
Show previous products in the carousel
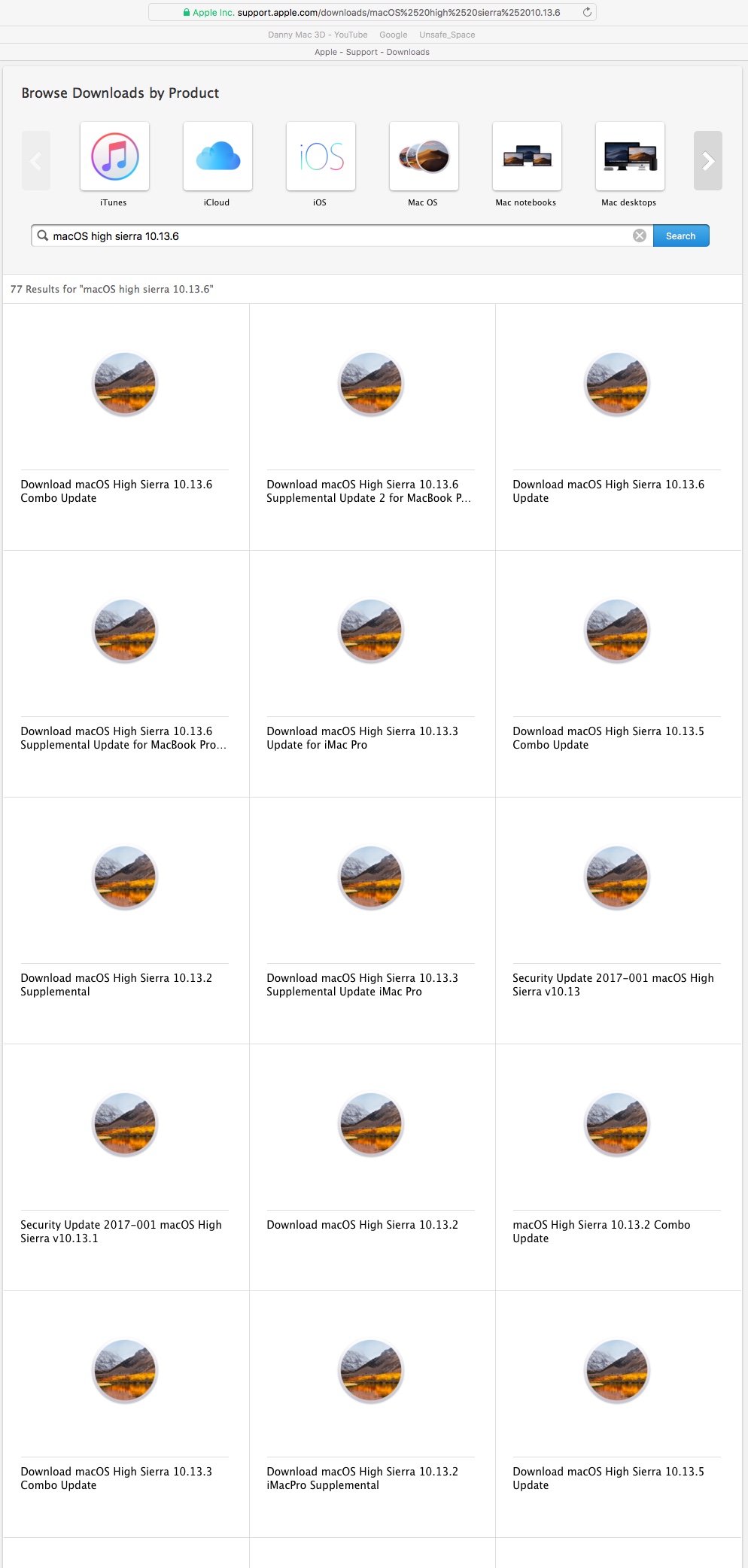pos(35,160)
